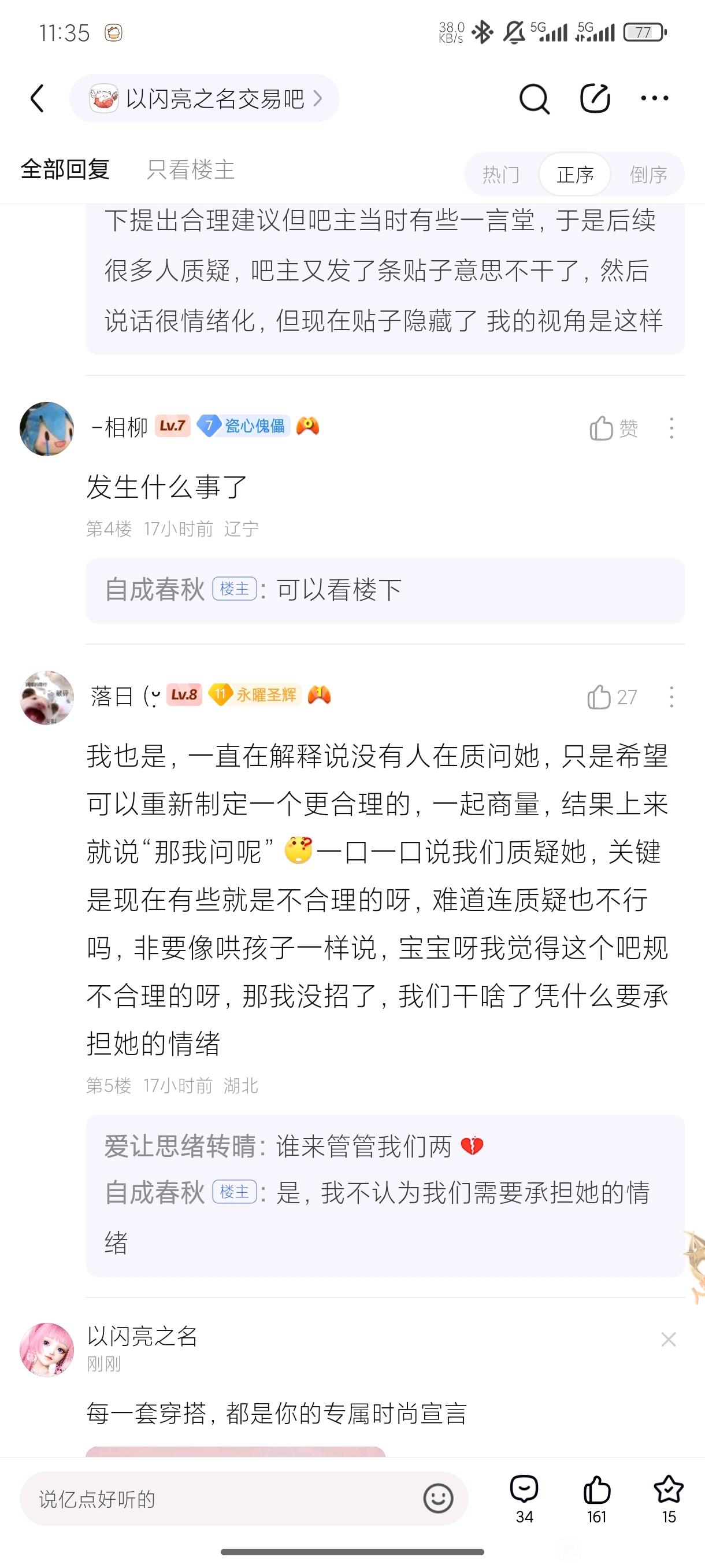Favorite the thread using the star icon
The height and width of the screenshot is (1568, 705).
pos(669,1497)
